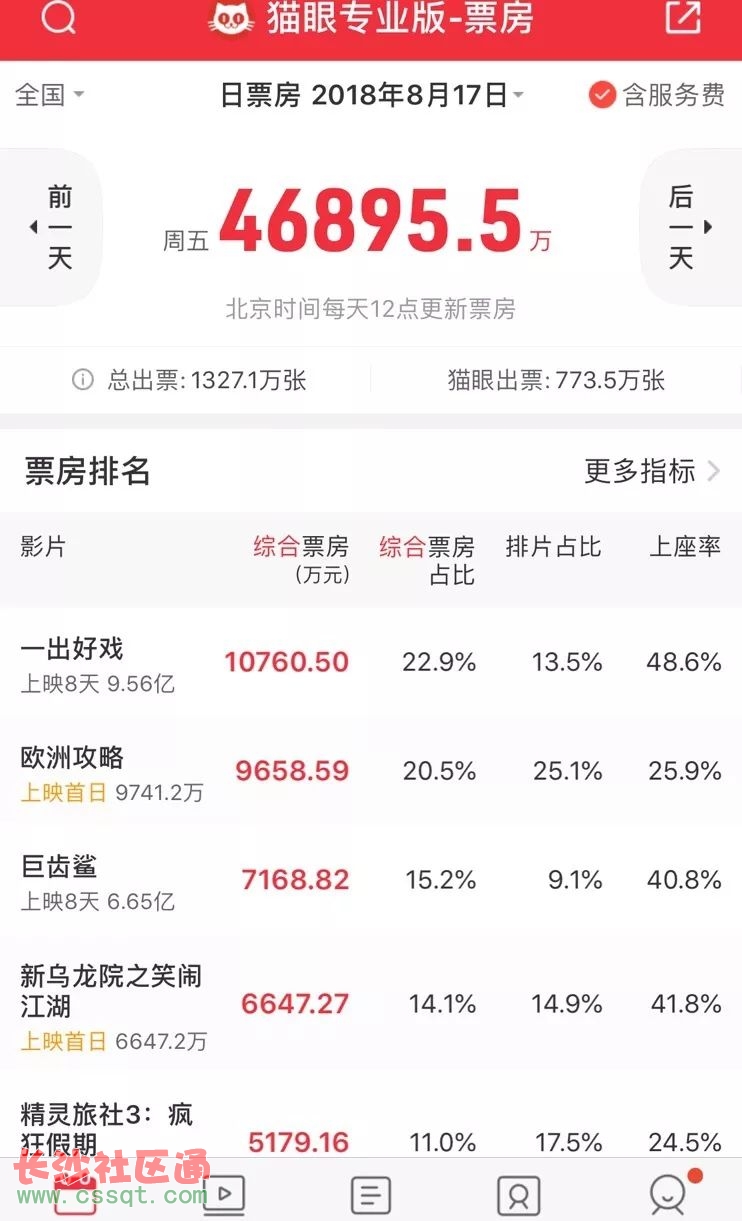Open the date picker showing 2018年8月17日
Viewport: 742px width, 1221px height.
pyautogui.click(x=372, y=95)
